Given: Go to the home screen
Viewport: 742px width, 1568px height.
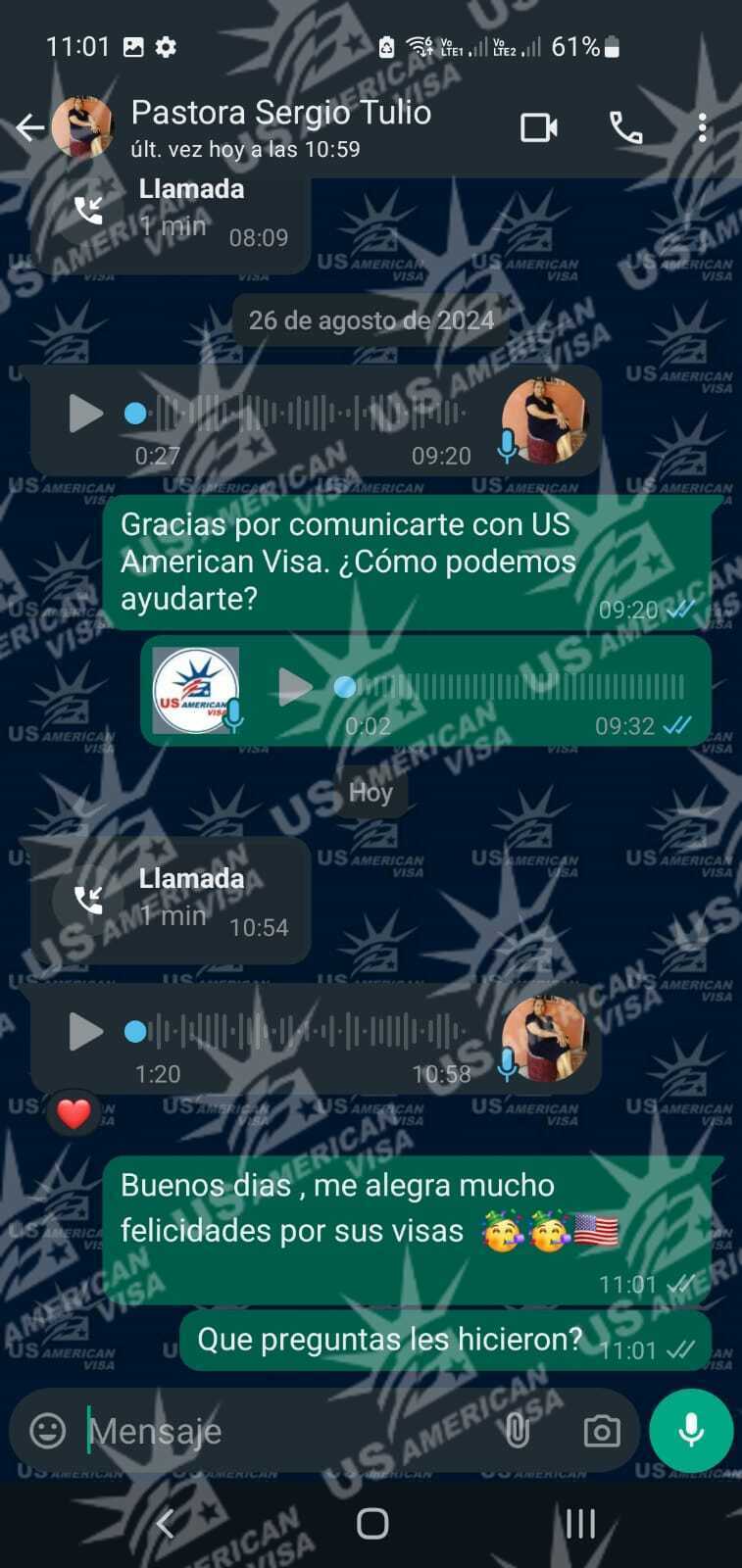Looking at the screenshot, I should (x=372, y=1524).
